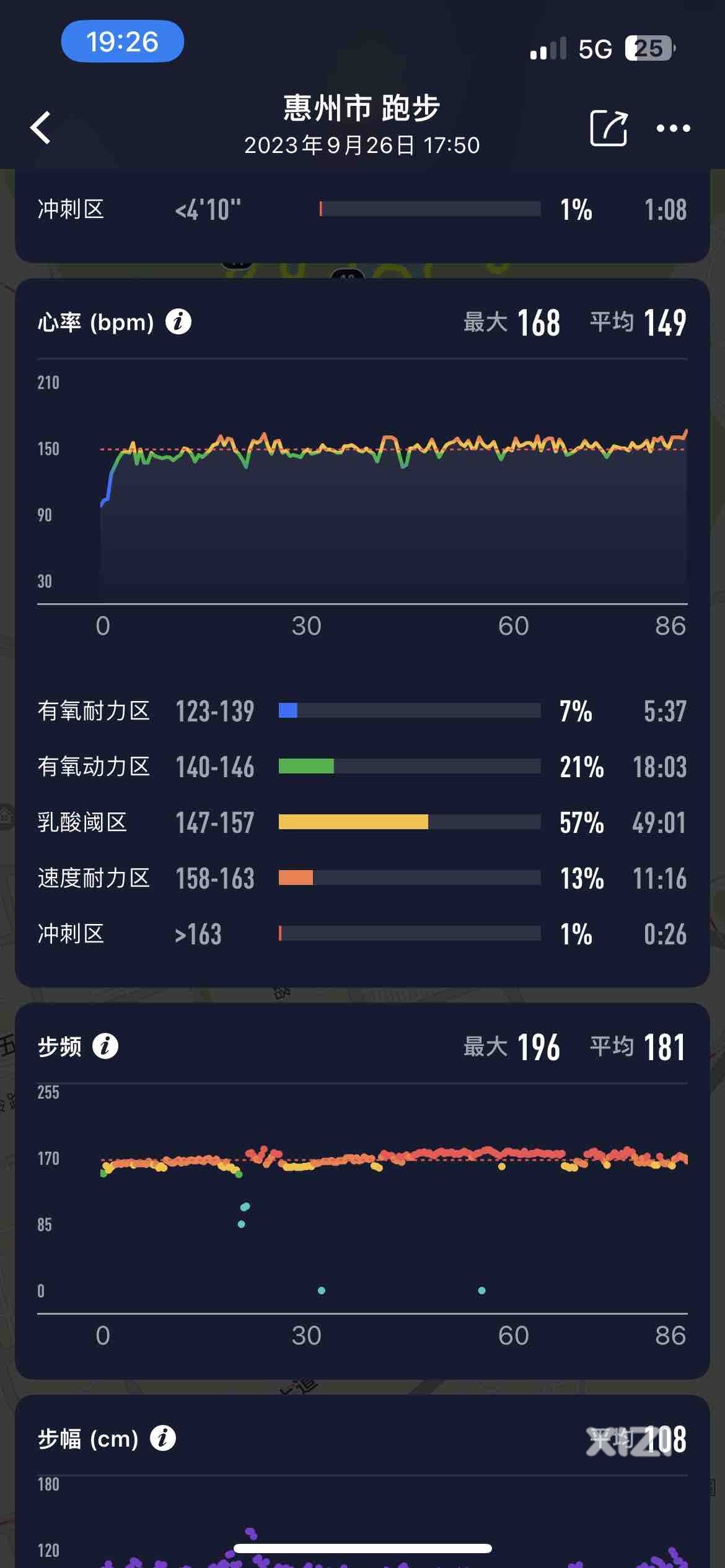Open the info icon beside 步频
Viewport: 725px width, 1568px height.
click(105, 1046)
